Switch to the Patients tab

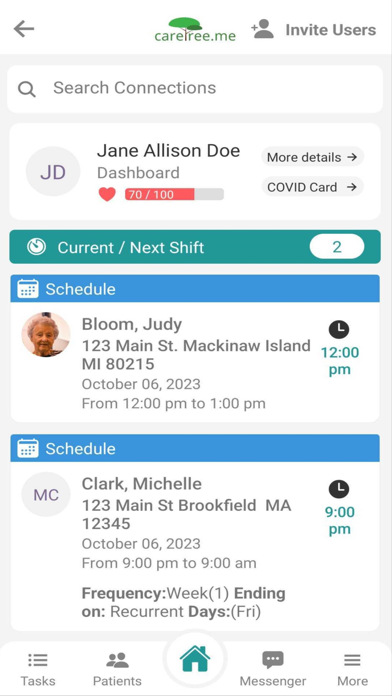coord(117,669)
